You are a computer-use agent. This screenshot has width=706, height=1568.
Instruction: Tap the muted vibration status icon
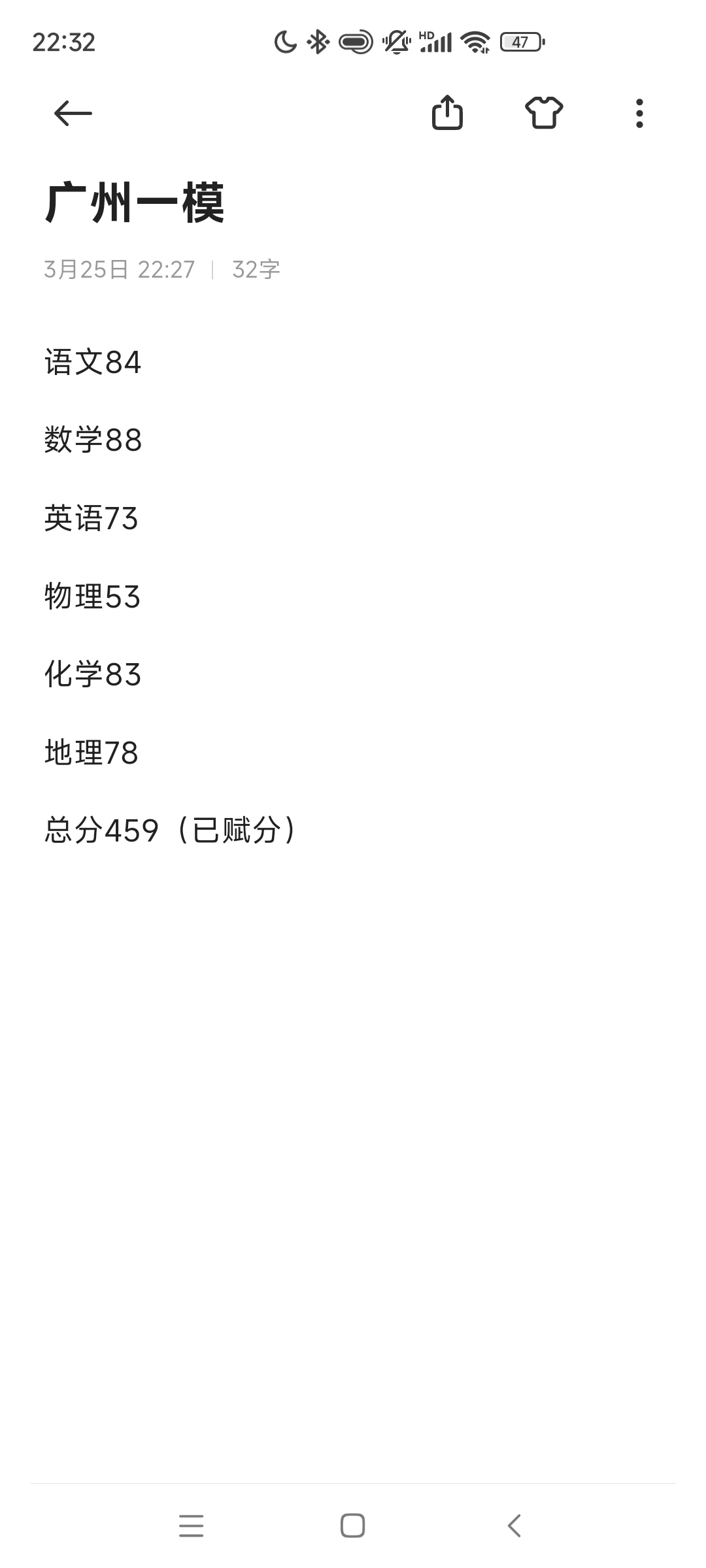click(395, 41)
